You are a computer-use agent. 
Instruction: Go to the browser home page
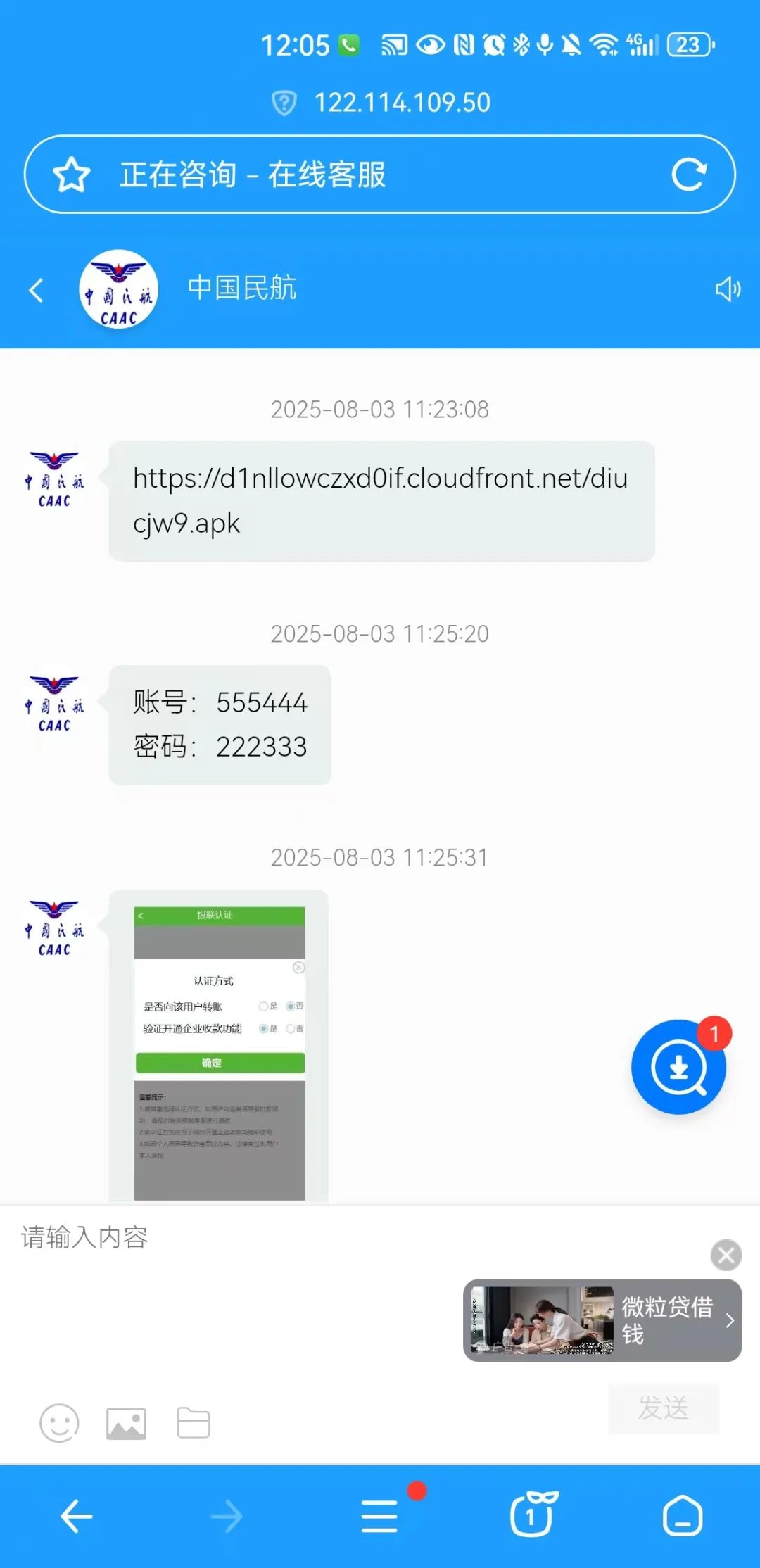click(682, 1516)
